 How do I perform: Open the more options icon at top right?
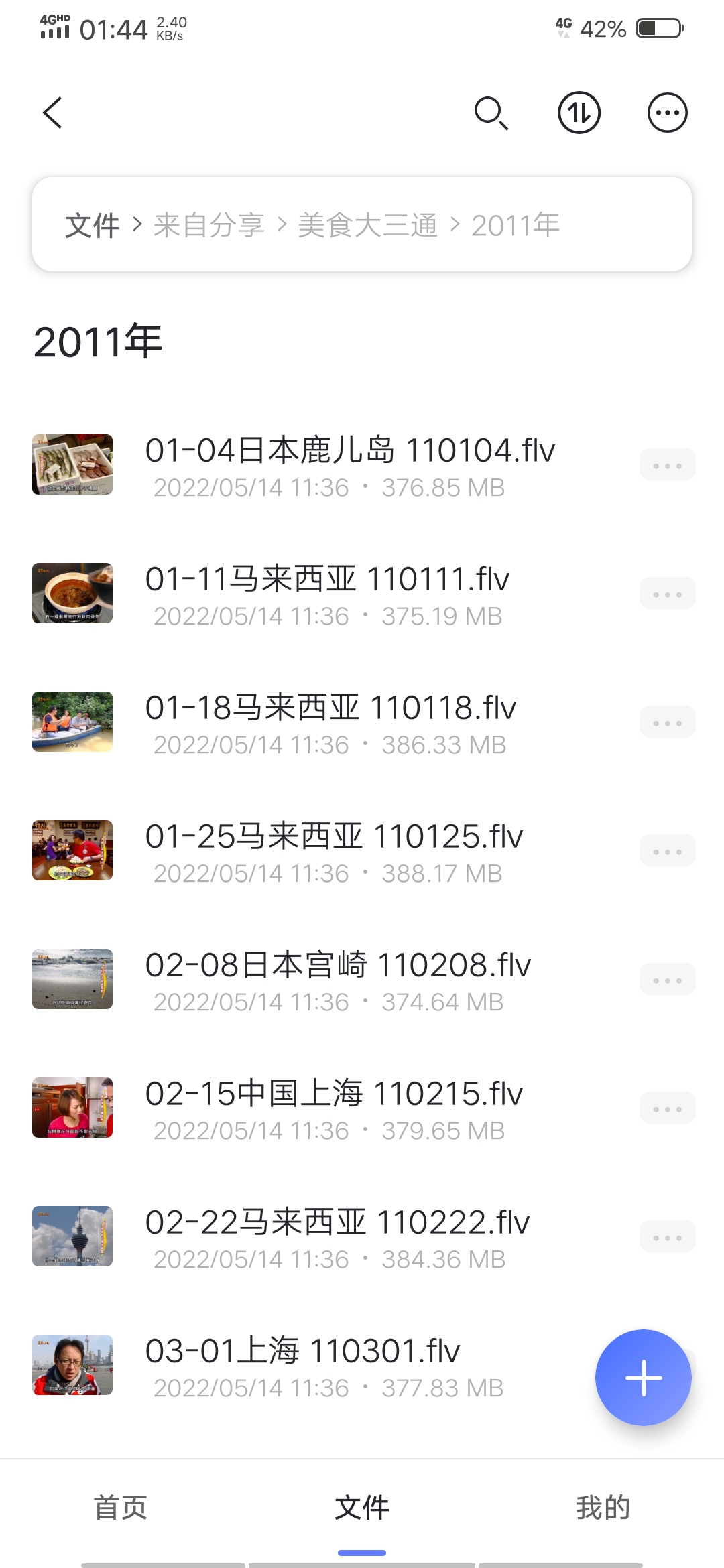pos(667,113)
